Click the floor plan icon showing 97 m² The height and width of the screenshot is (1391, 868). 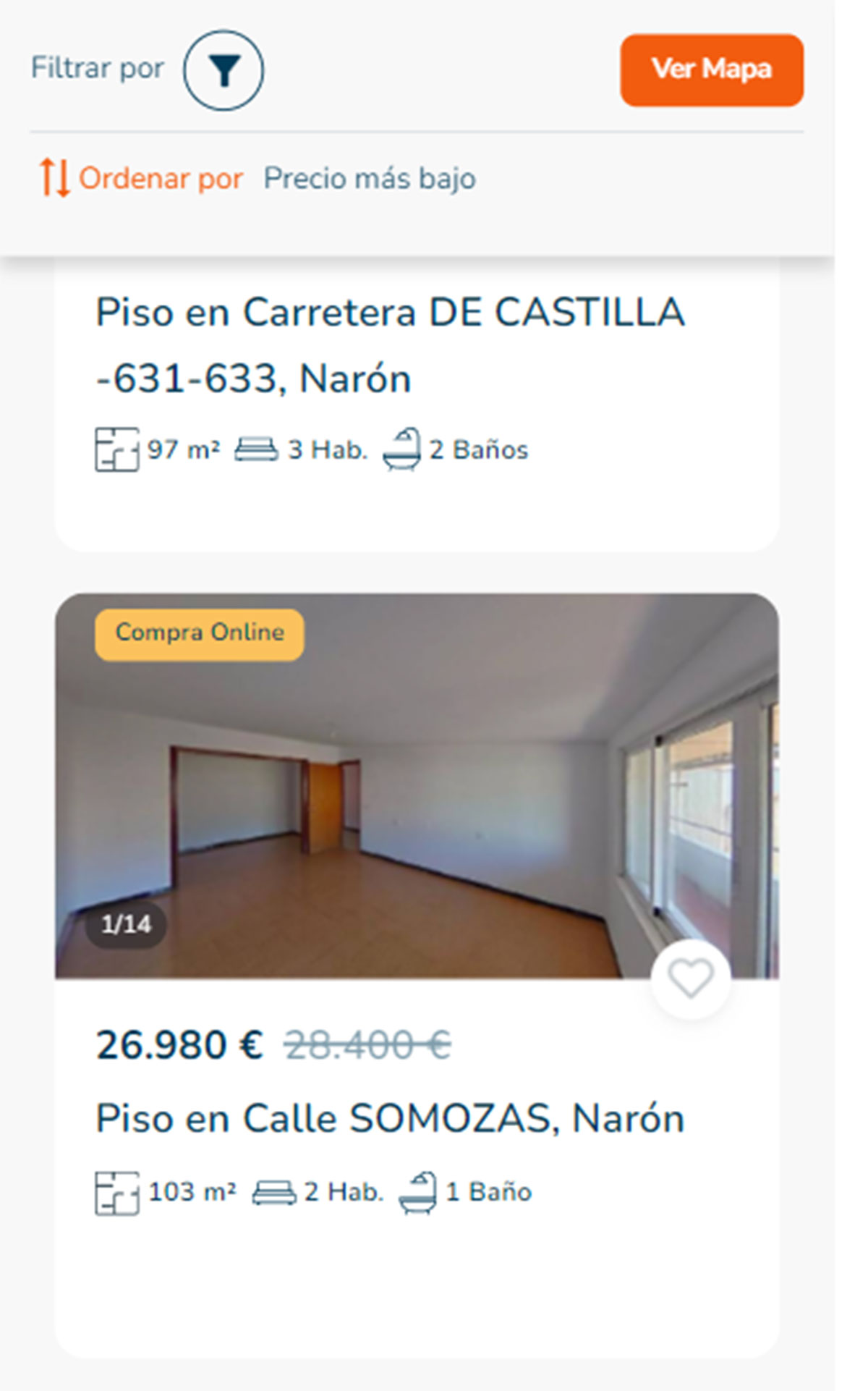(x=116, y=449)
